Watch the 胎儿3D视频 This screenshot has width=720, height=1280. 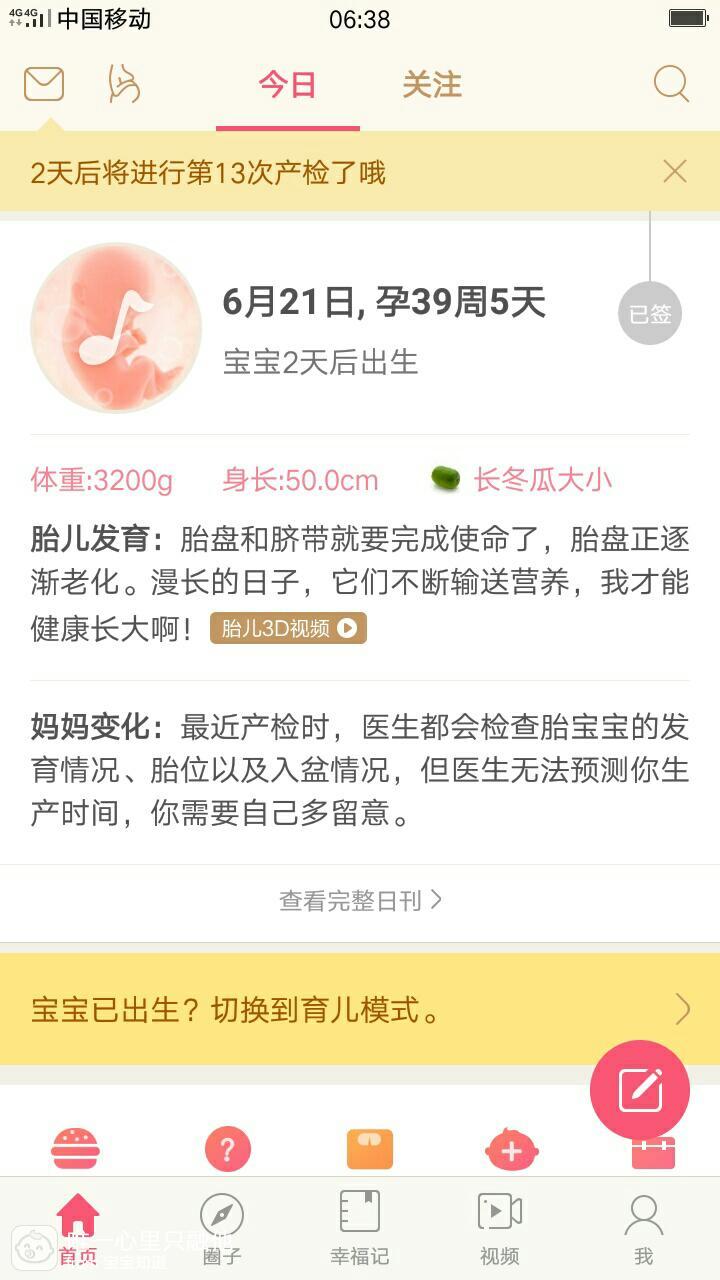point(288,628)
